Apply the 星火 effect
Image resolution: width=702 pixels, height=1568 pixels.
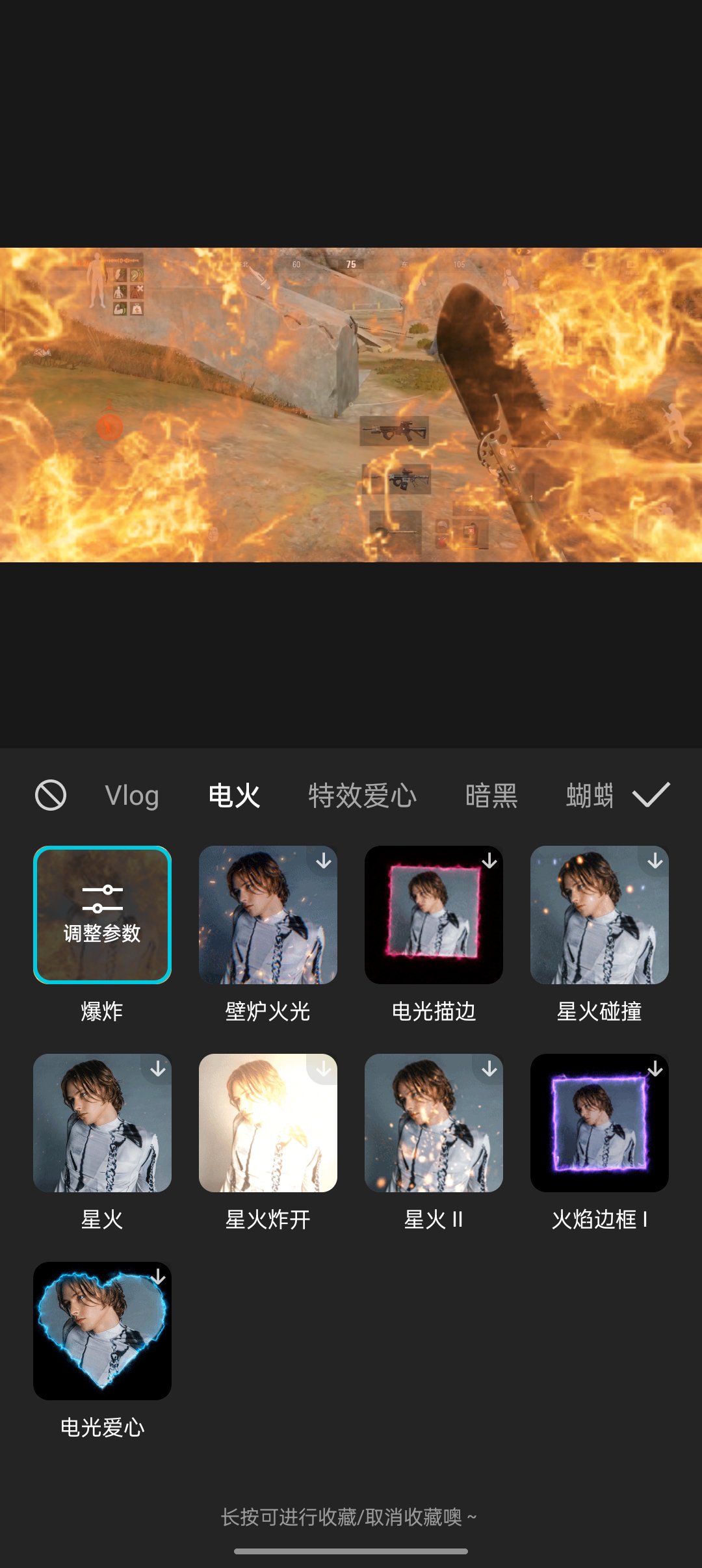pos(102,1123)
